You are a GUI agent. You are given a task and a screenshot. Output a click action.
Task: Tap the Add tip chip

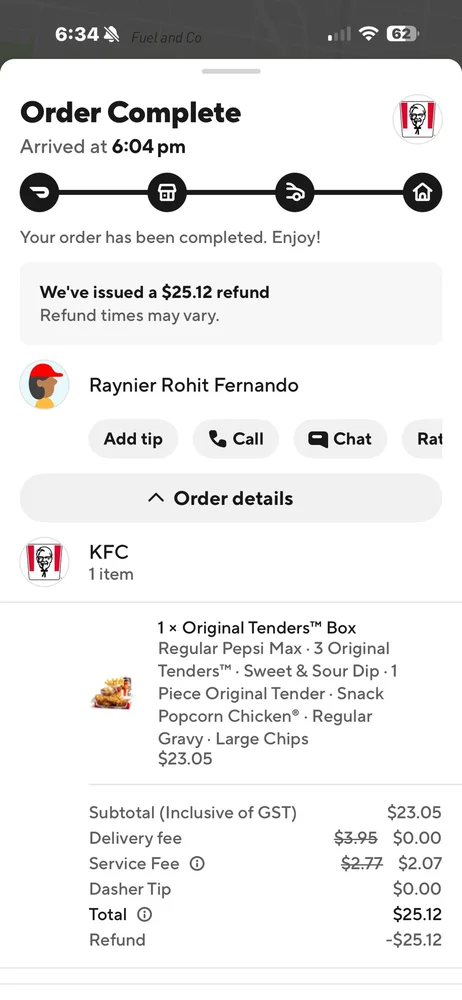(133, 439)
